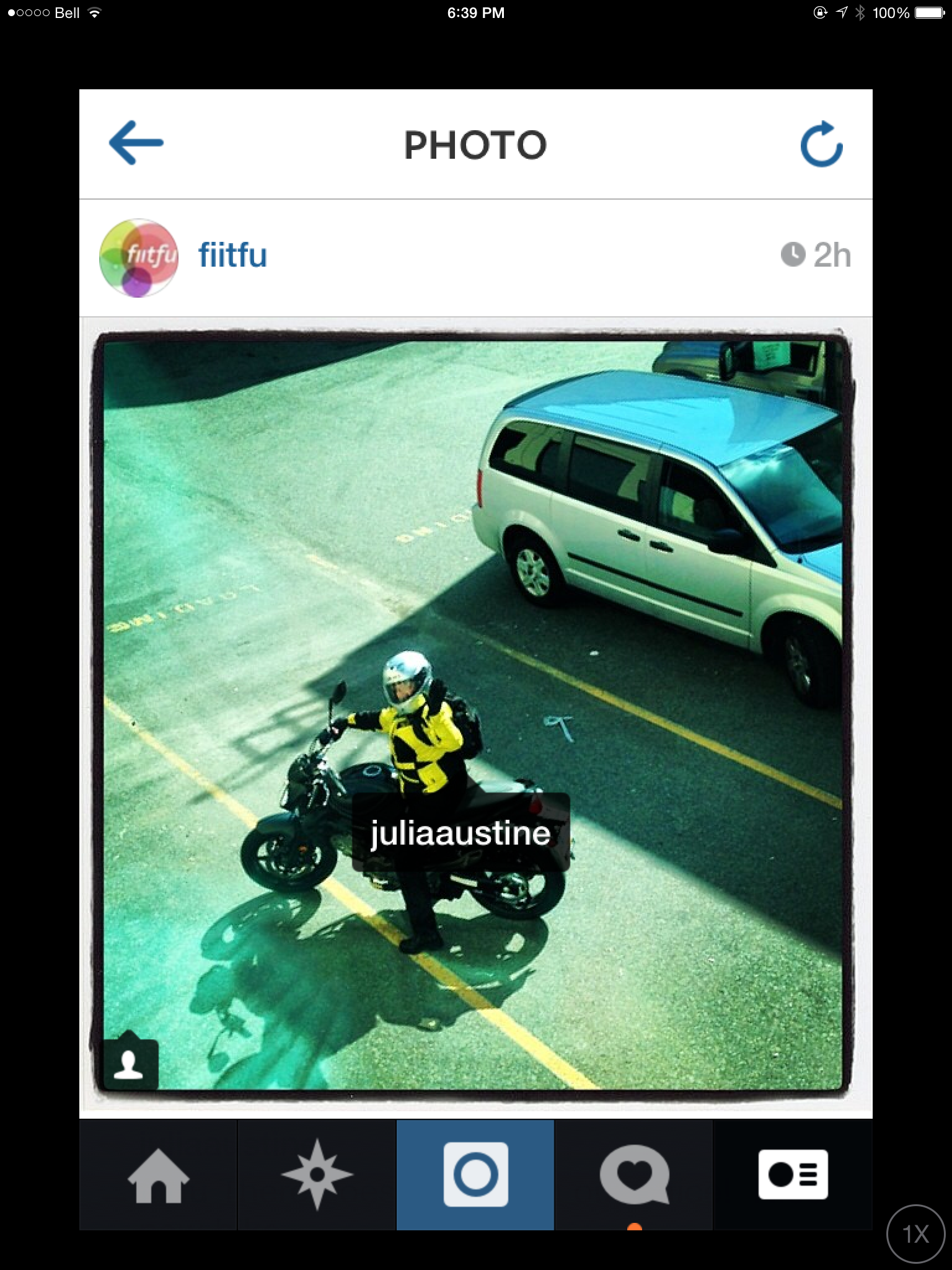952x1270 pixels.
Task: Toggle the 1X app scaling button
Action: 915,1234
